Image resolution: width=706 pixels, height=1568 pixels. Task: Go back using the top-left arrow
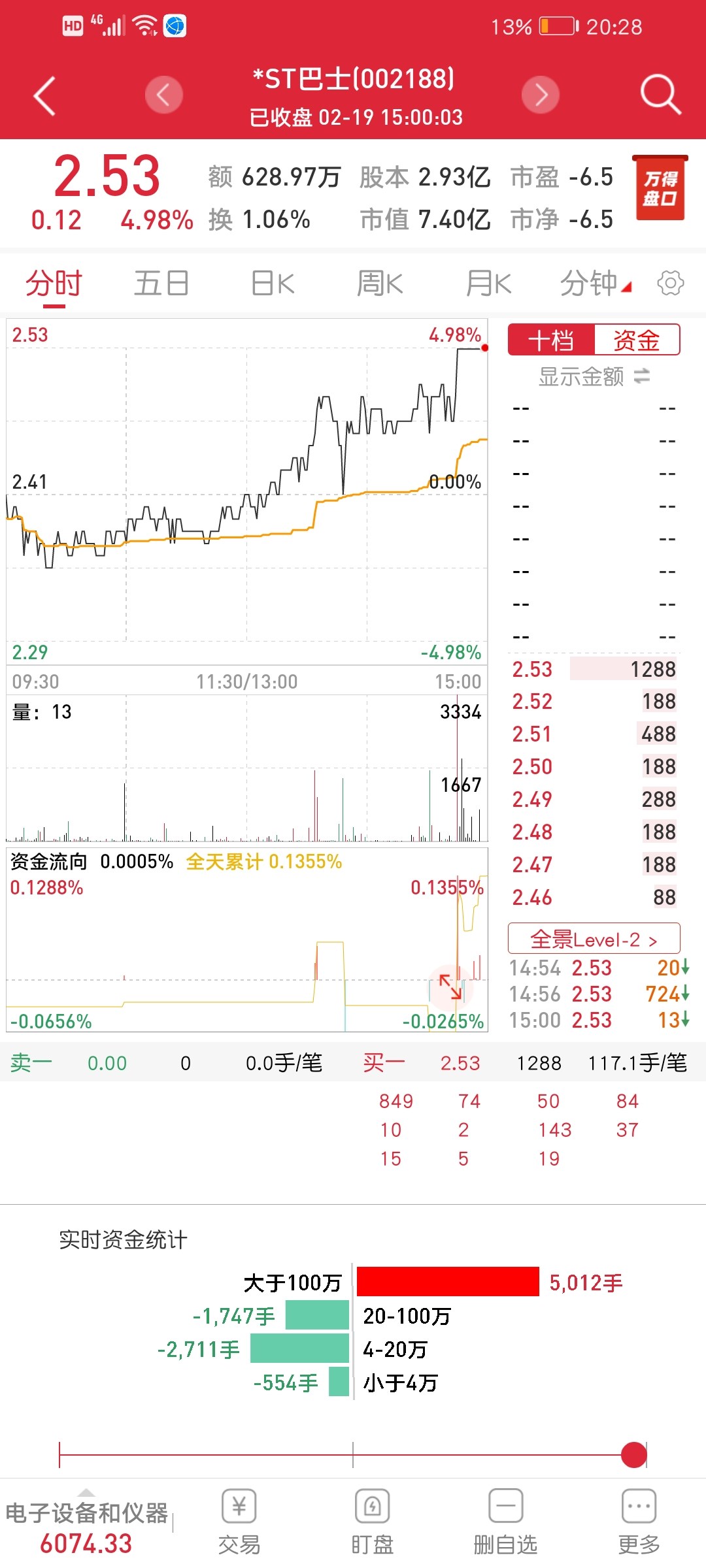(44, 96)
